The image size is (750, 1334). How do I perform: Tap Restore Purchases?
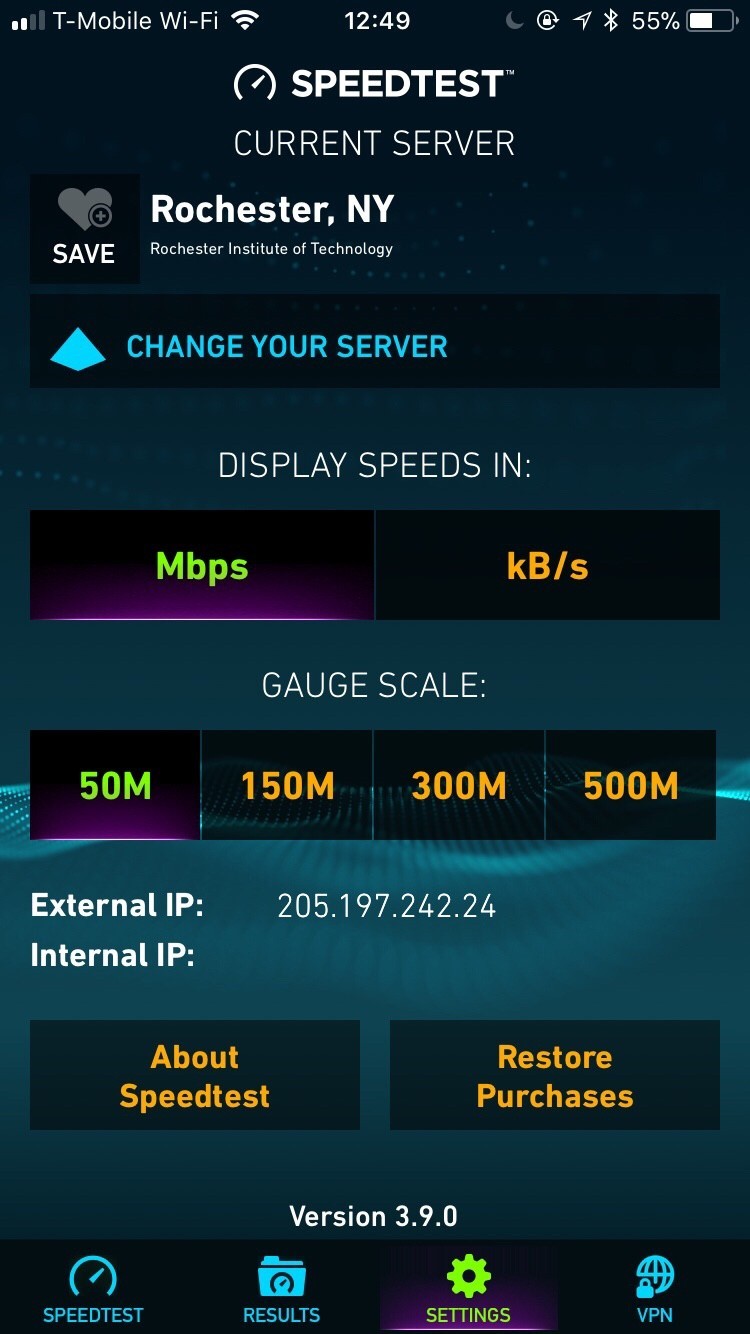(x=555, y=1075)
